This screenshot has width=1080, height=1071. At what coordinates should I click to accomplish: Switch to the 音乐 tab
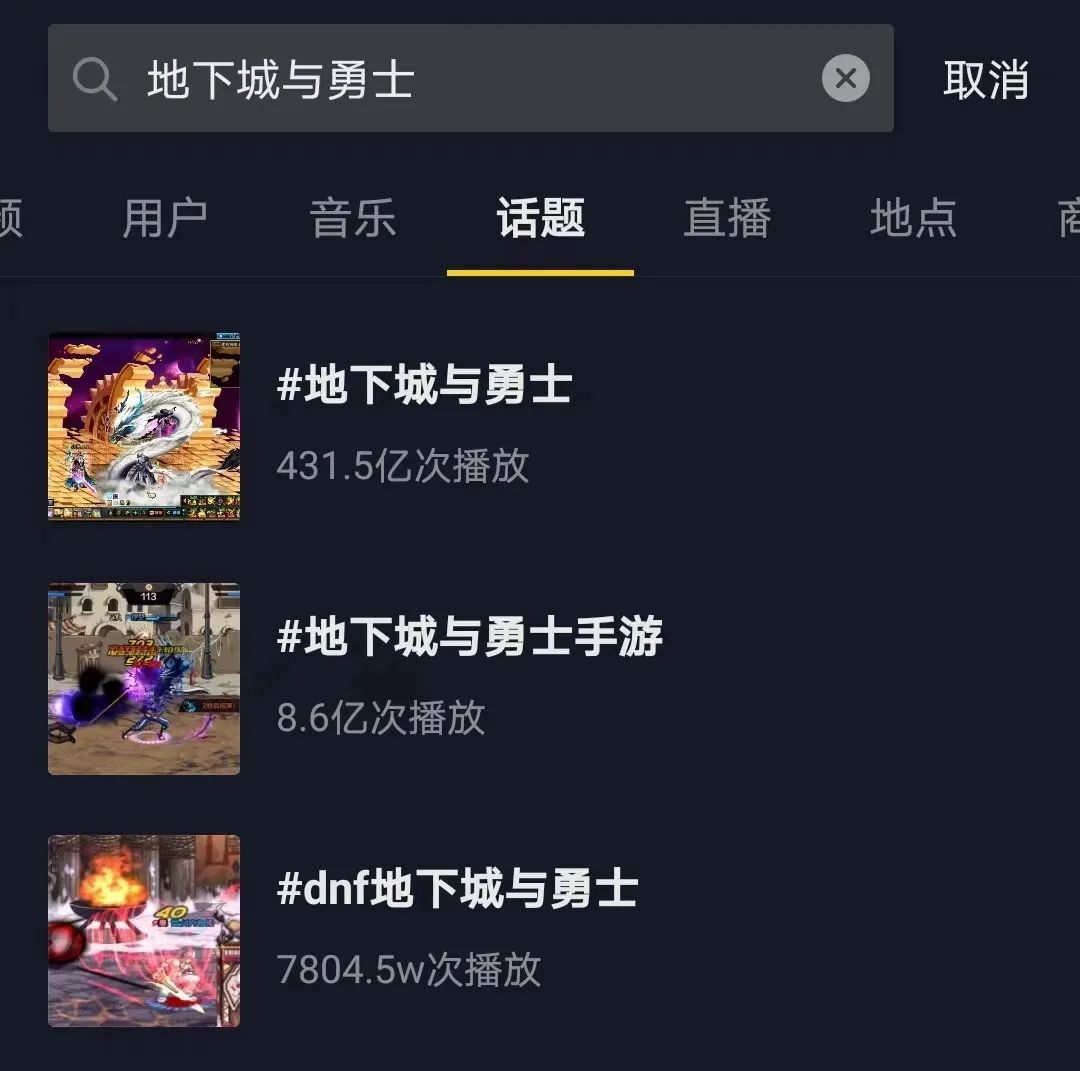353,218
